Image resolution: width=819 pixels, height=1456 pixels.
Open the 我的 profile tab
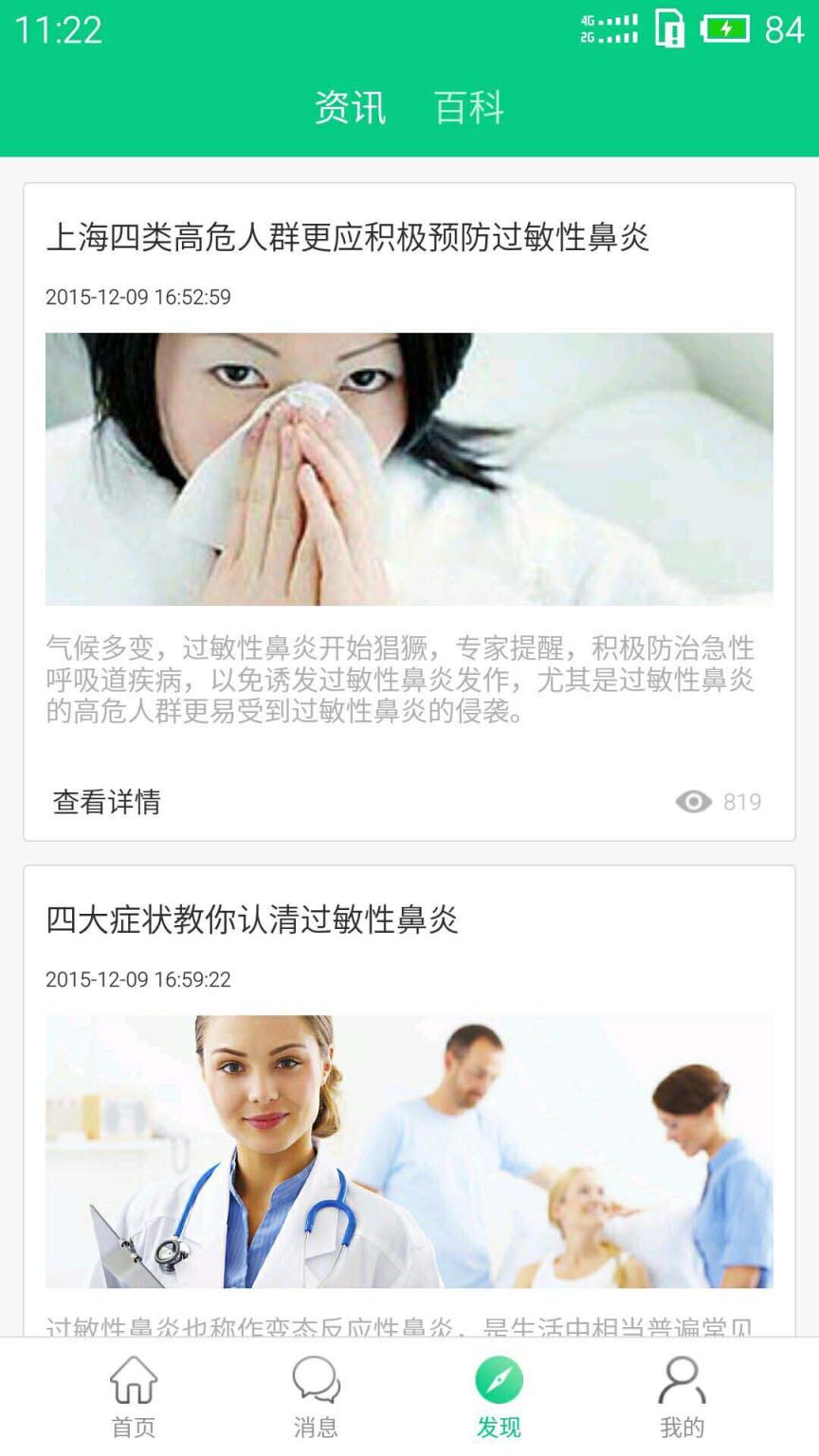682,1397
